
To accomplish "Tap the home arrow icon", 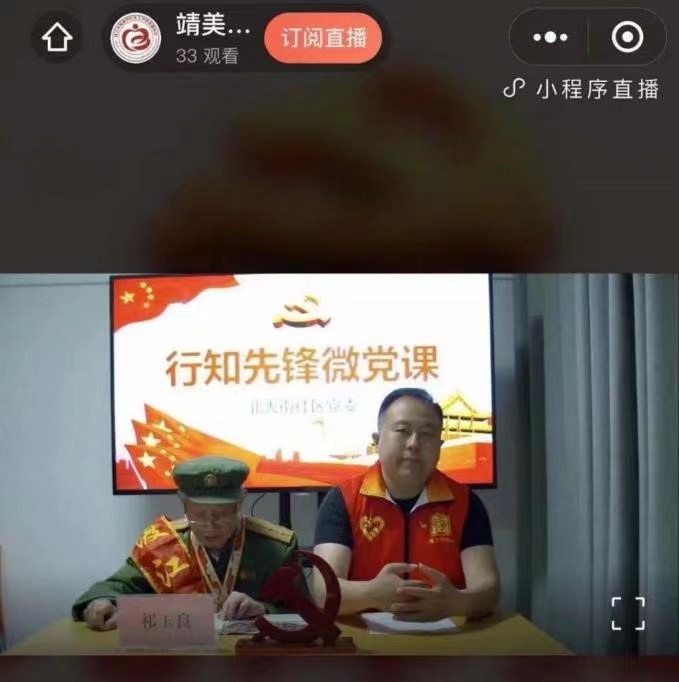I will 58,39.
